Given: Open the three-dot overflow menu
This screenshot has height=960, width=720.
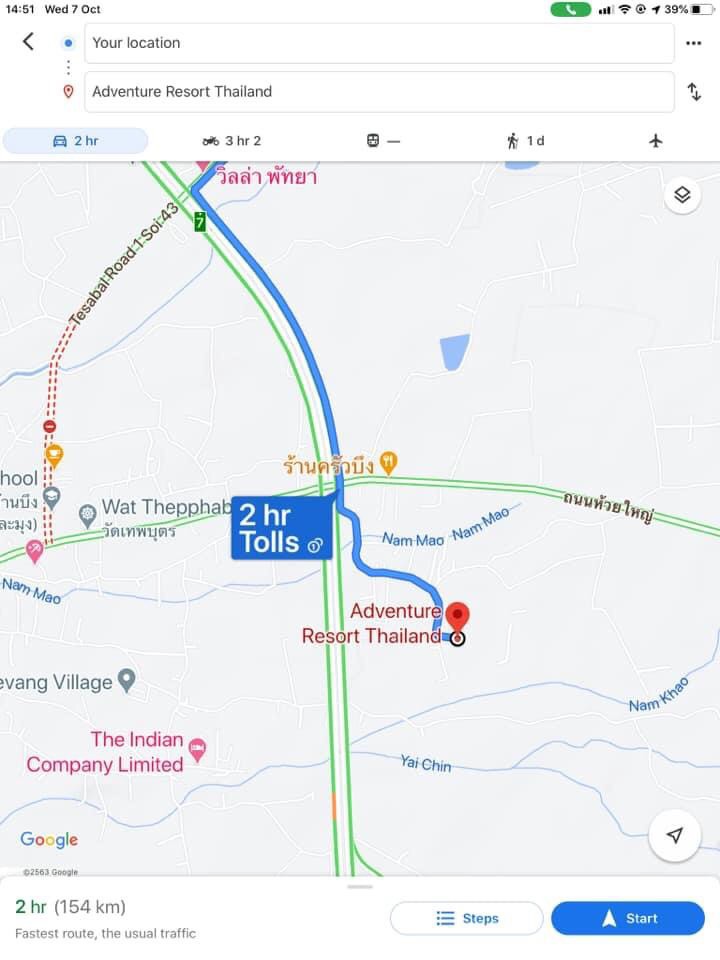Looking at the screenshot, I should tap(694, 43).
